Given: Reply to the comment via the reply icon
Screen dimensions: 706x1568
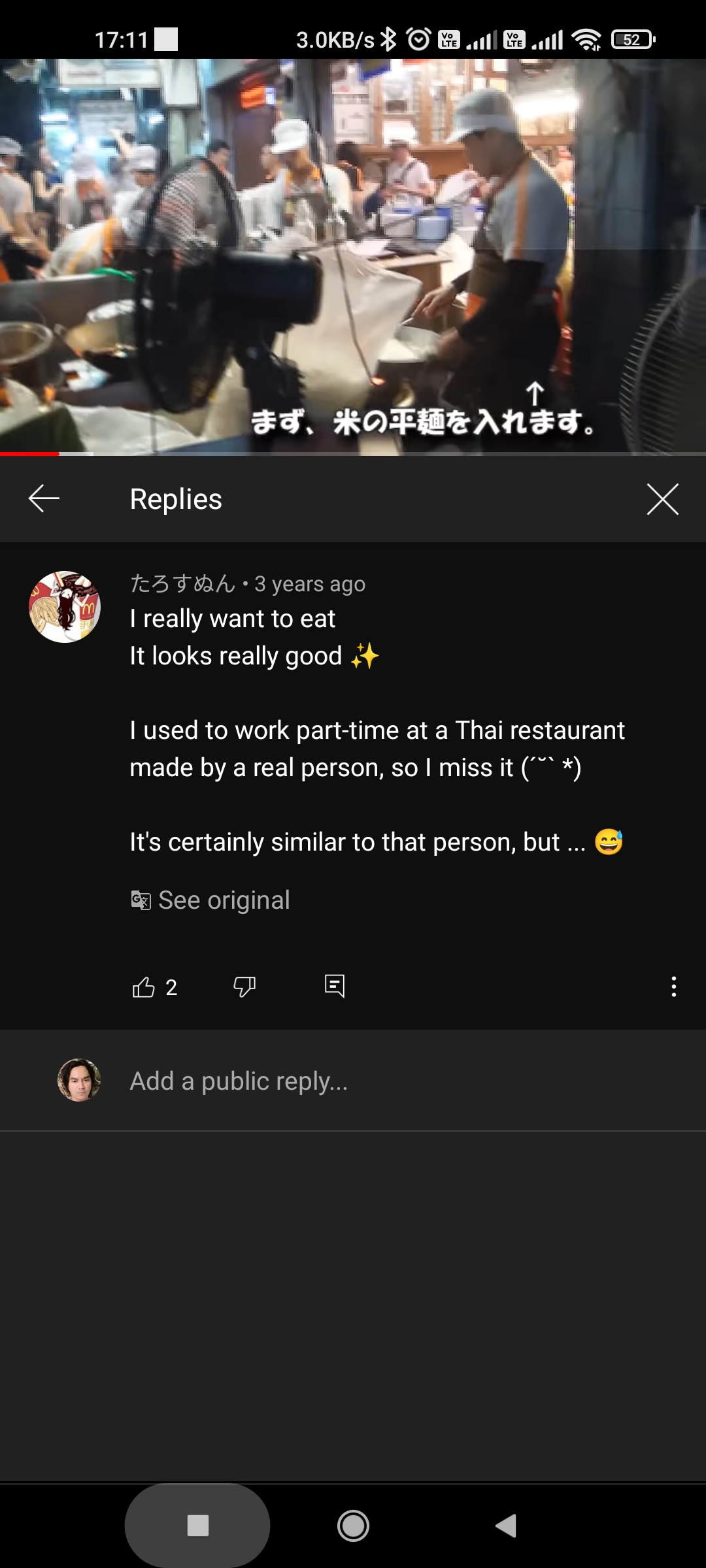Looking at the screenshot, I should tap(335, 985).
